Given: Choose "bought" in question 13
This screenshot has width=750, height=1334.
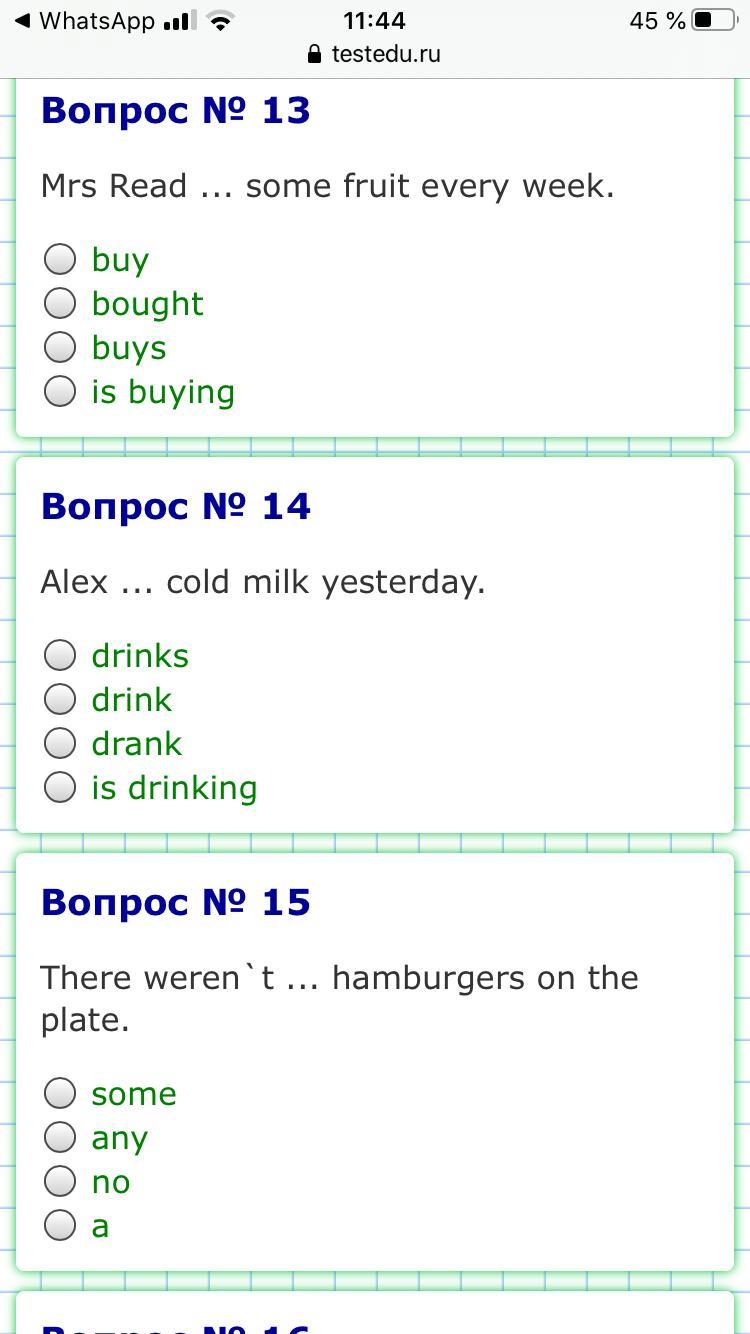Looking at the screenshot, I should (x=60, y=303).
